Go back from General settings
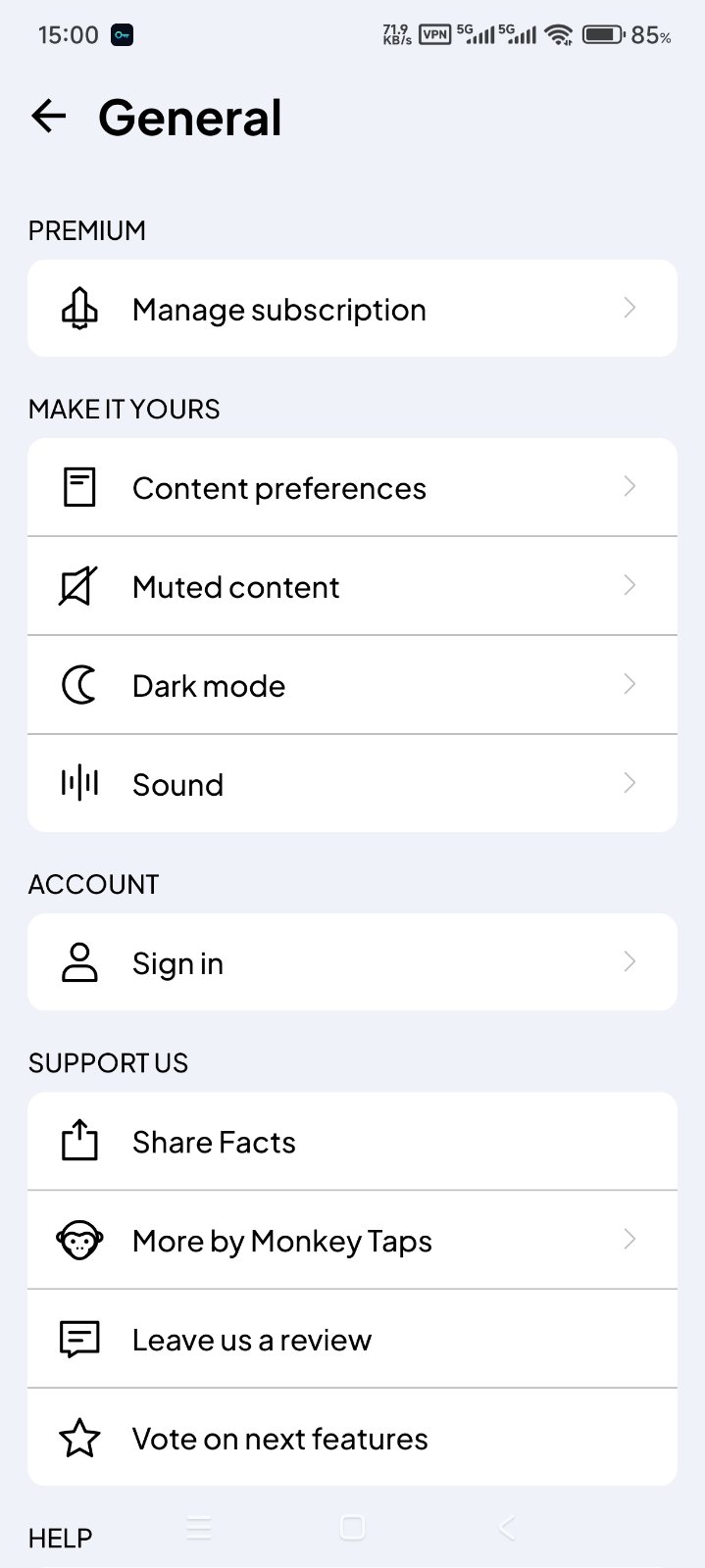Screen dimensions: 705x1568 48,117
